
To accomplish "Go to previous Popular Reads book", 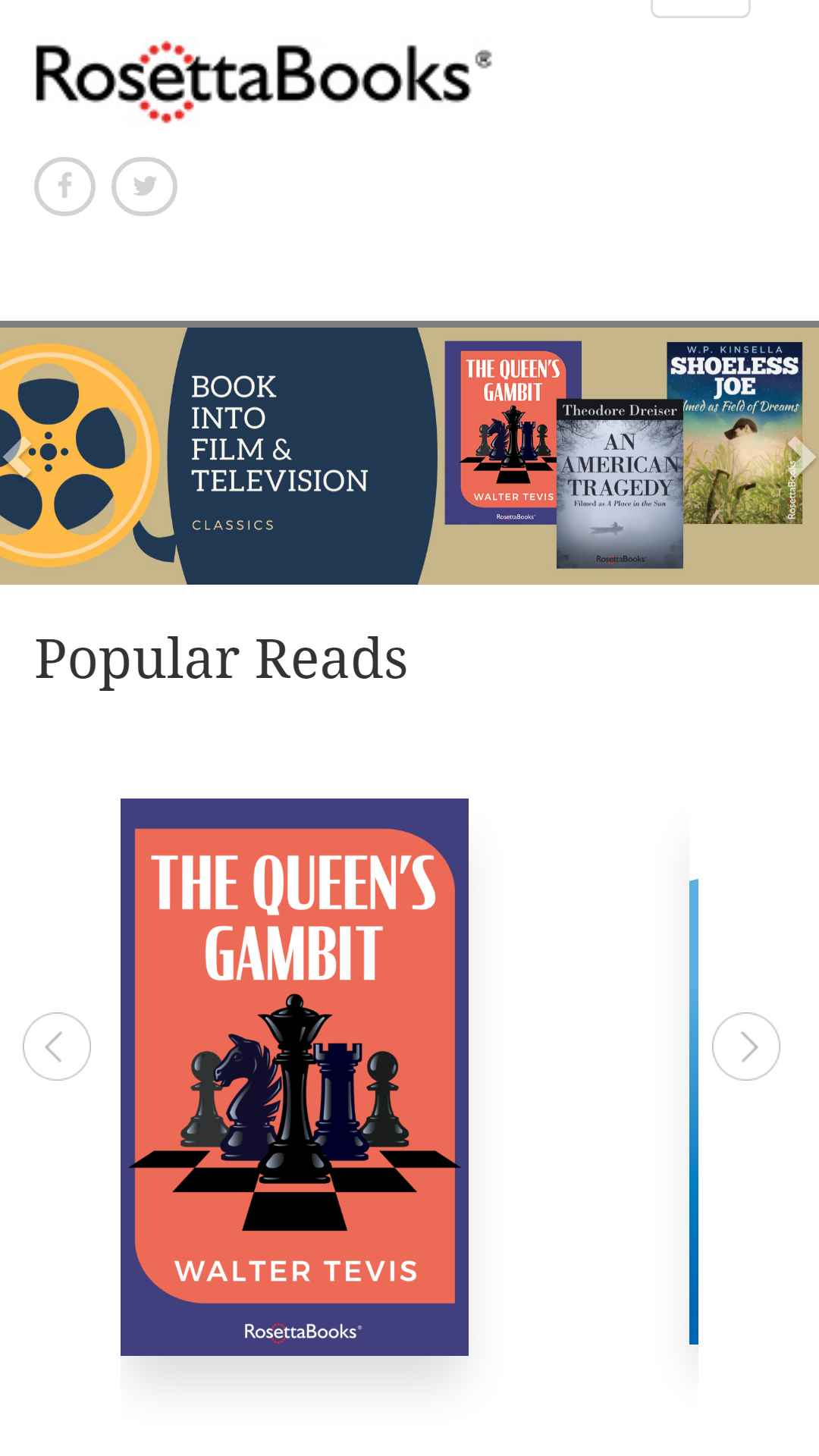I will click(57, 1046).
